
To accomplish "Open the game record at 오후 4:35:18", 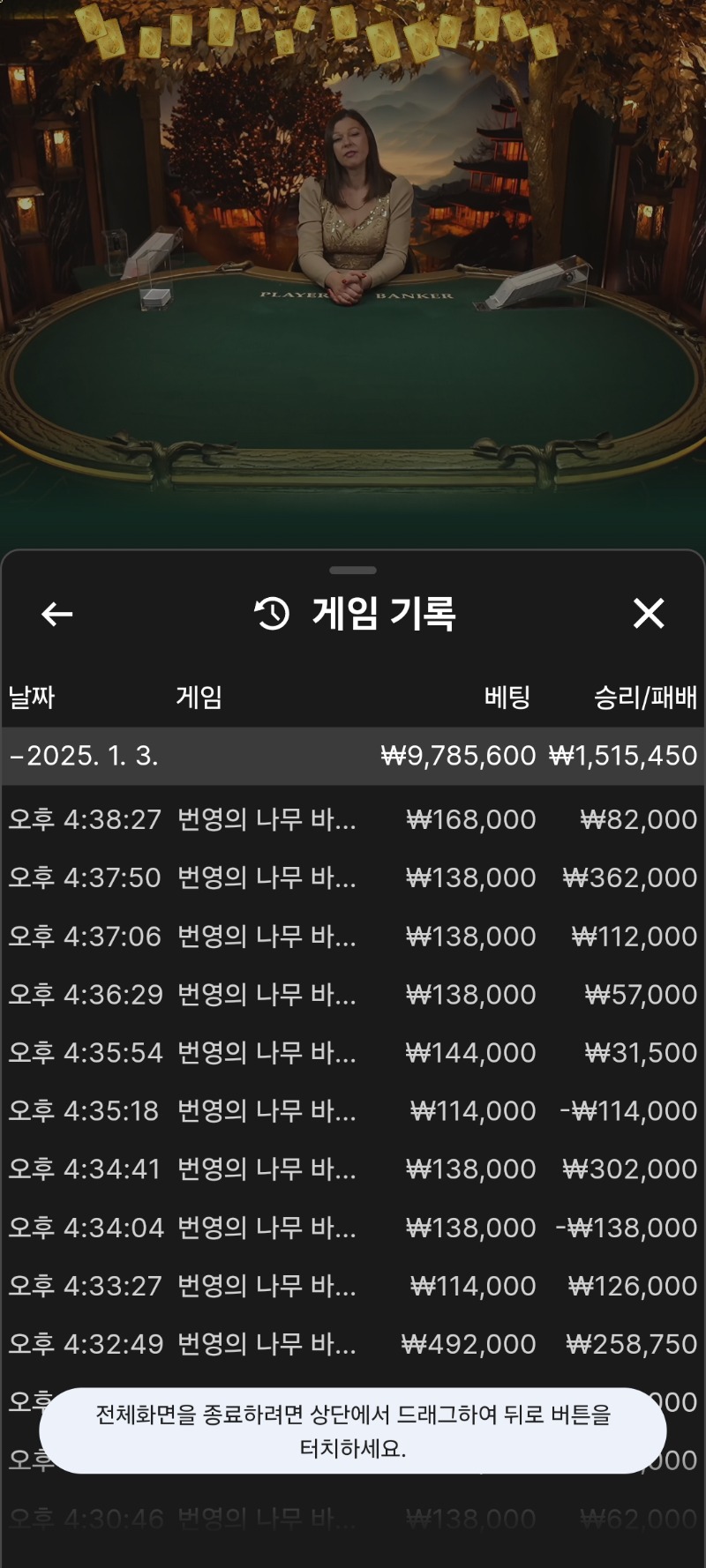I will coord(353,1110).
